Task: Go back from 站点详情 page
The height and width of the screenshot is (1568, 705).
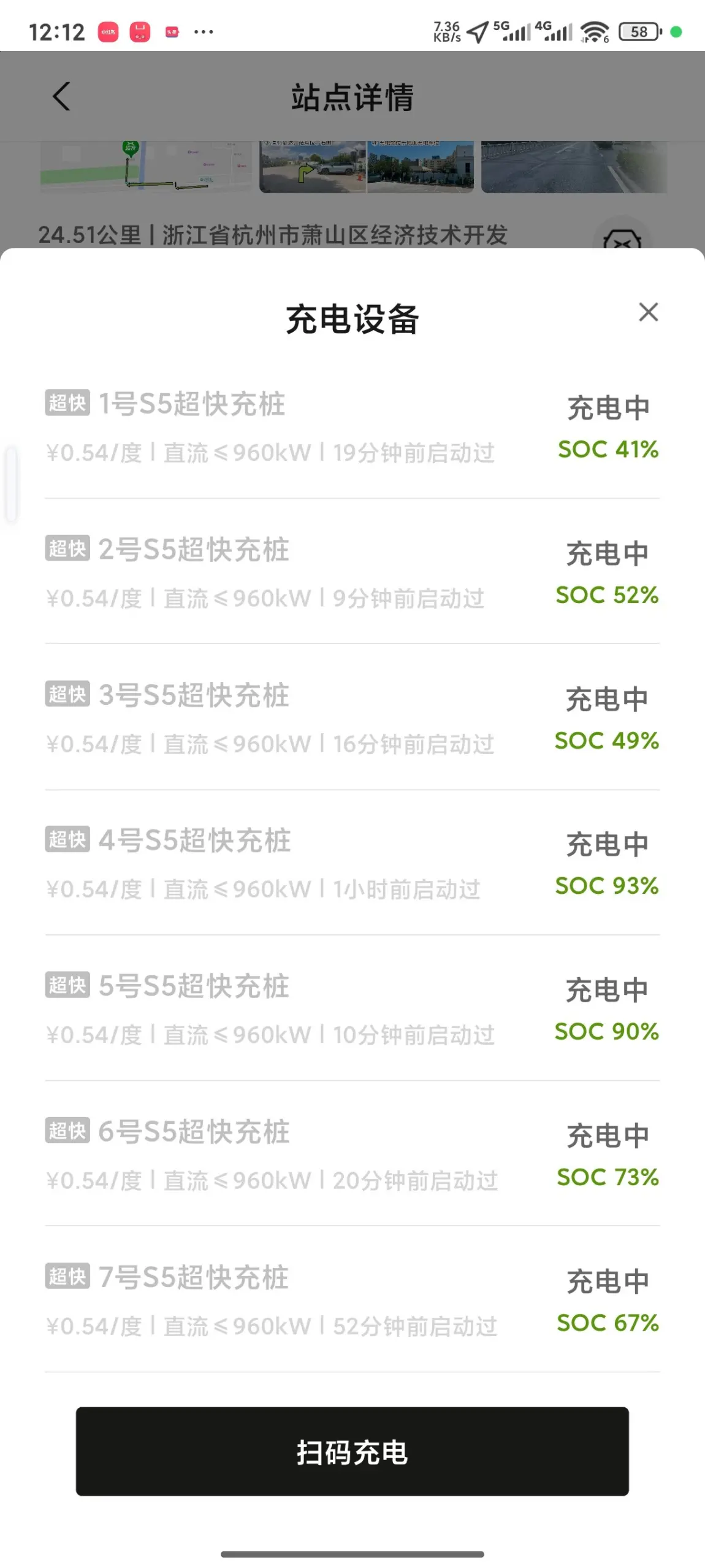Action: tap(61, 96)
